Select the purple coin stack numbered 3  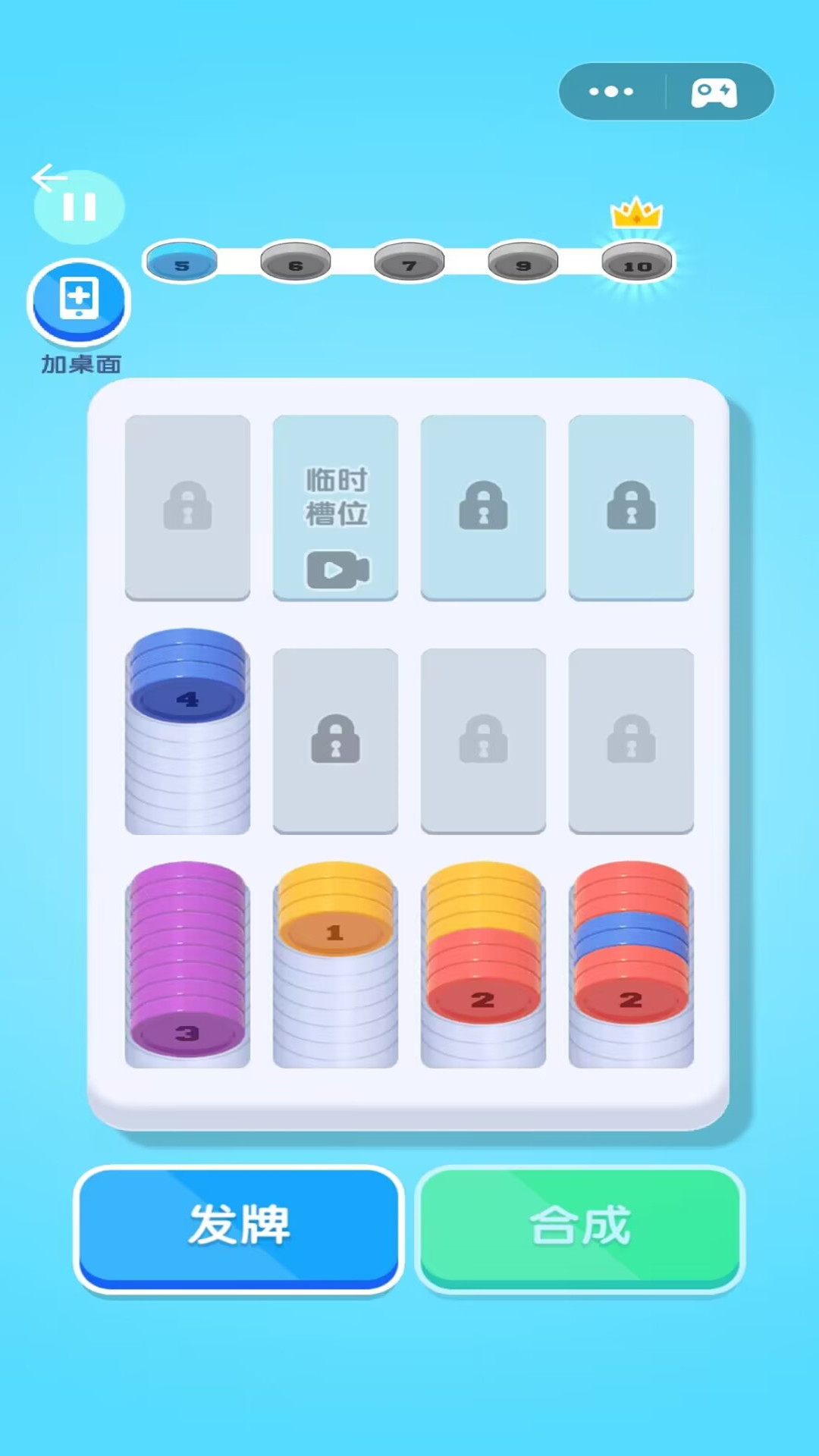point(187,963)
